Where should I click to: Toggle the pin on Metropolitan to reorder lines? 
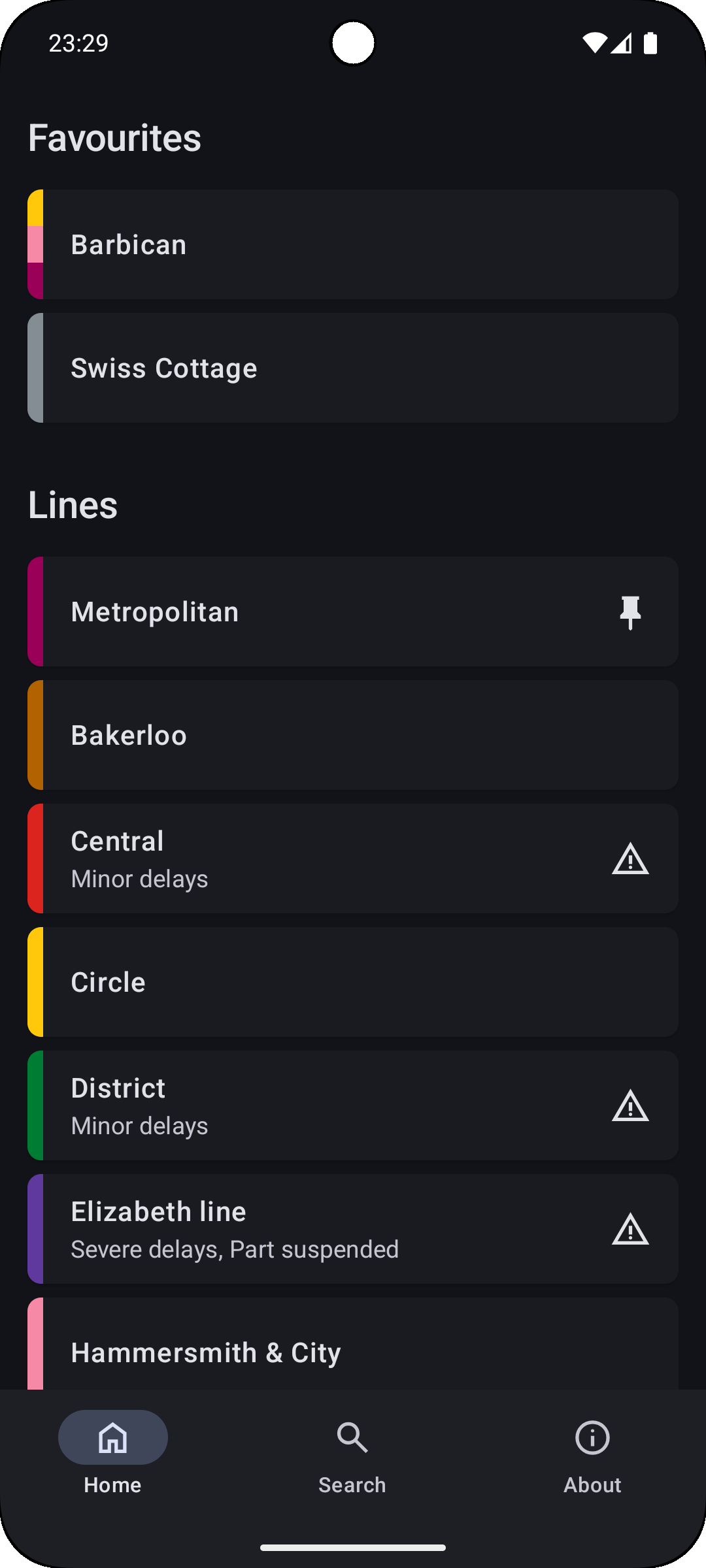(x=630, y=612)
